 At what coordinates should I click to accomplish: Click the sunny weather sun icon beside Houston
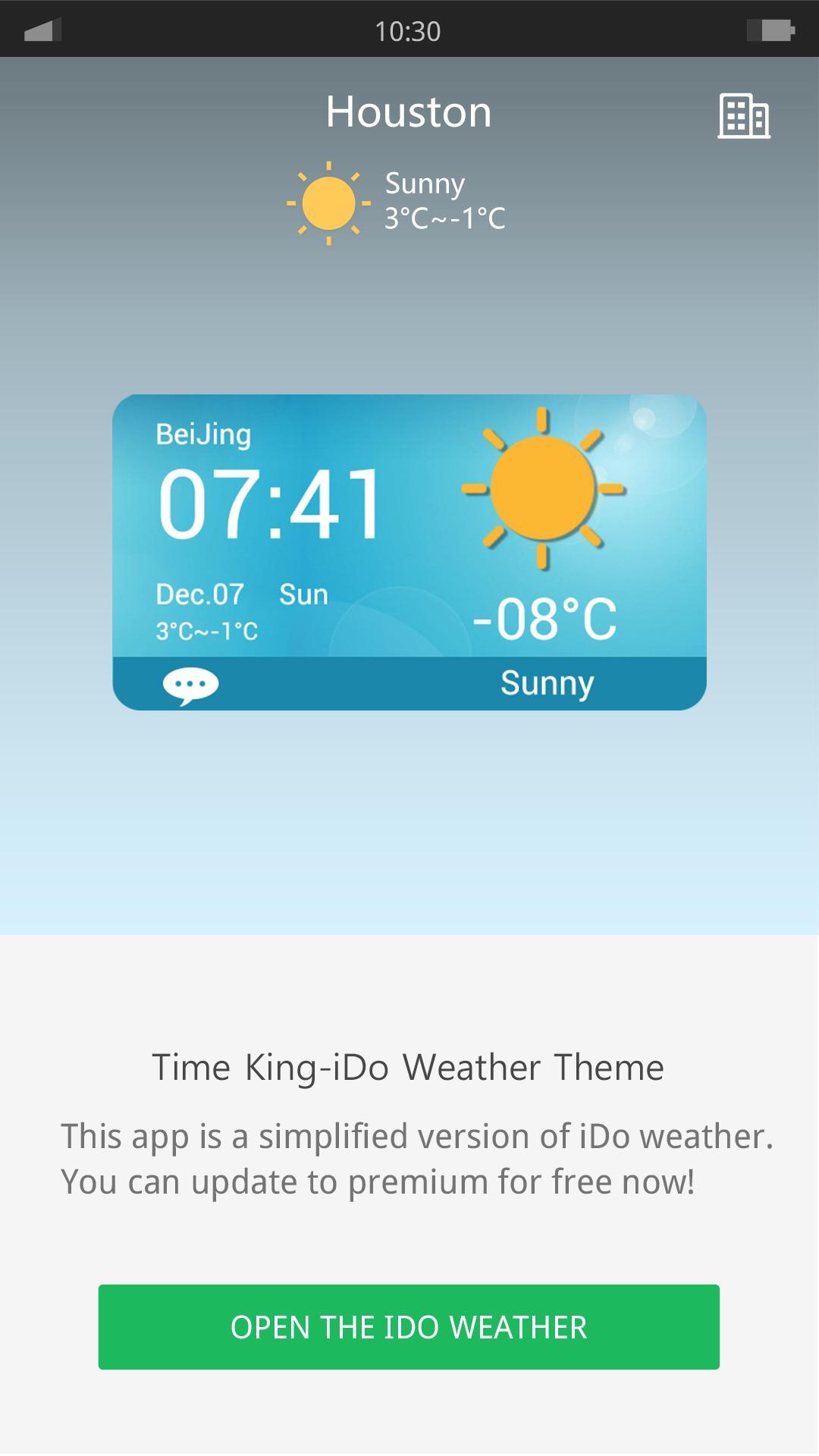pos(328,205)
